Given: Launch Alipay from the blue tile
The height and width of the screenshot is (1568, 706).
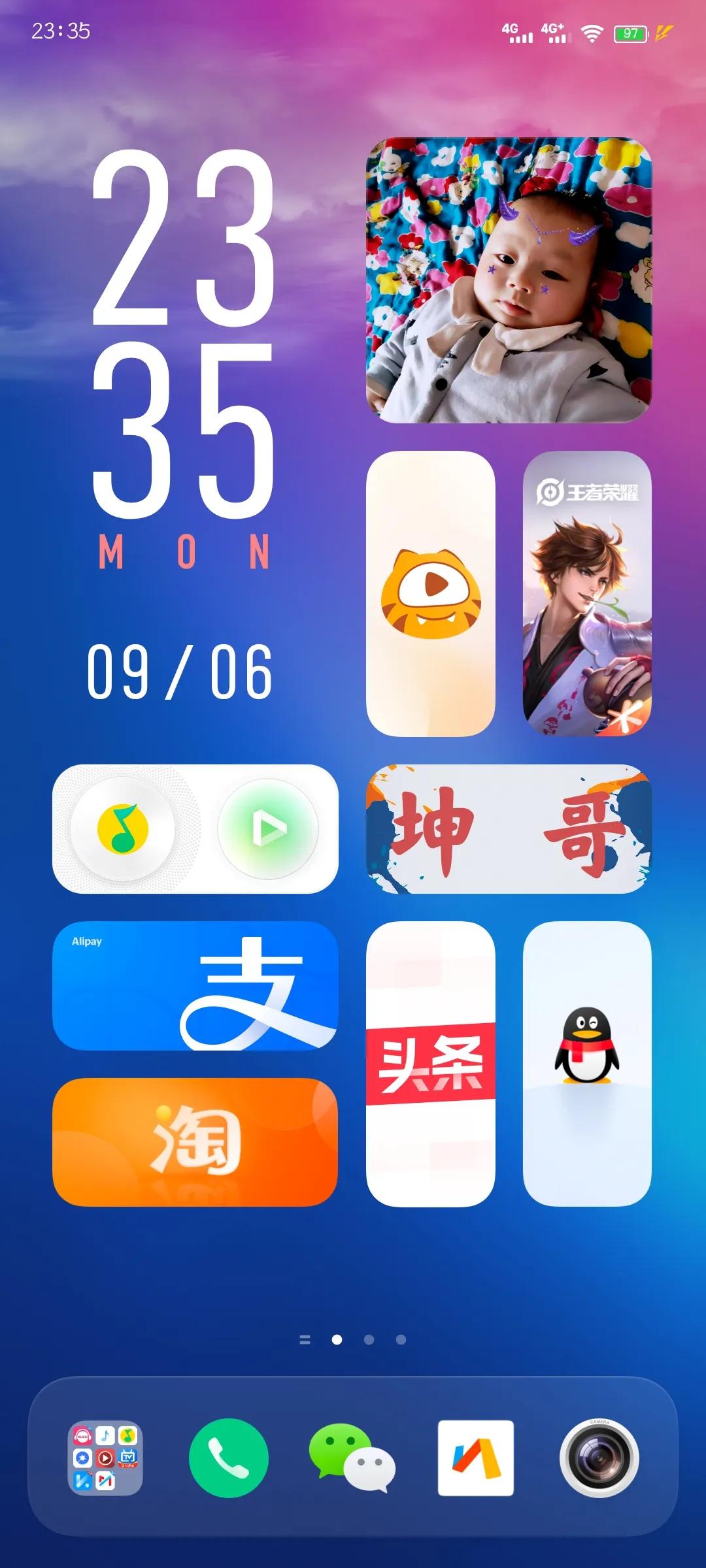Looking at the screenshot, I should pyautogui.click(x=195, y=985).
